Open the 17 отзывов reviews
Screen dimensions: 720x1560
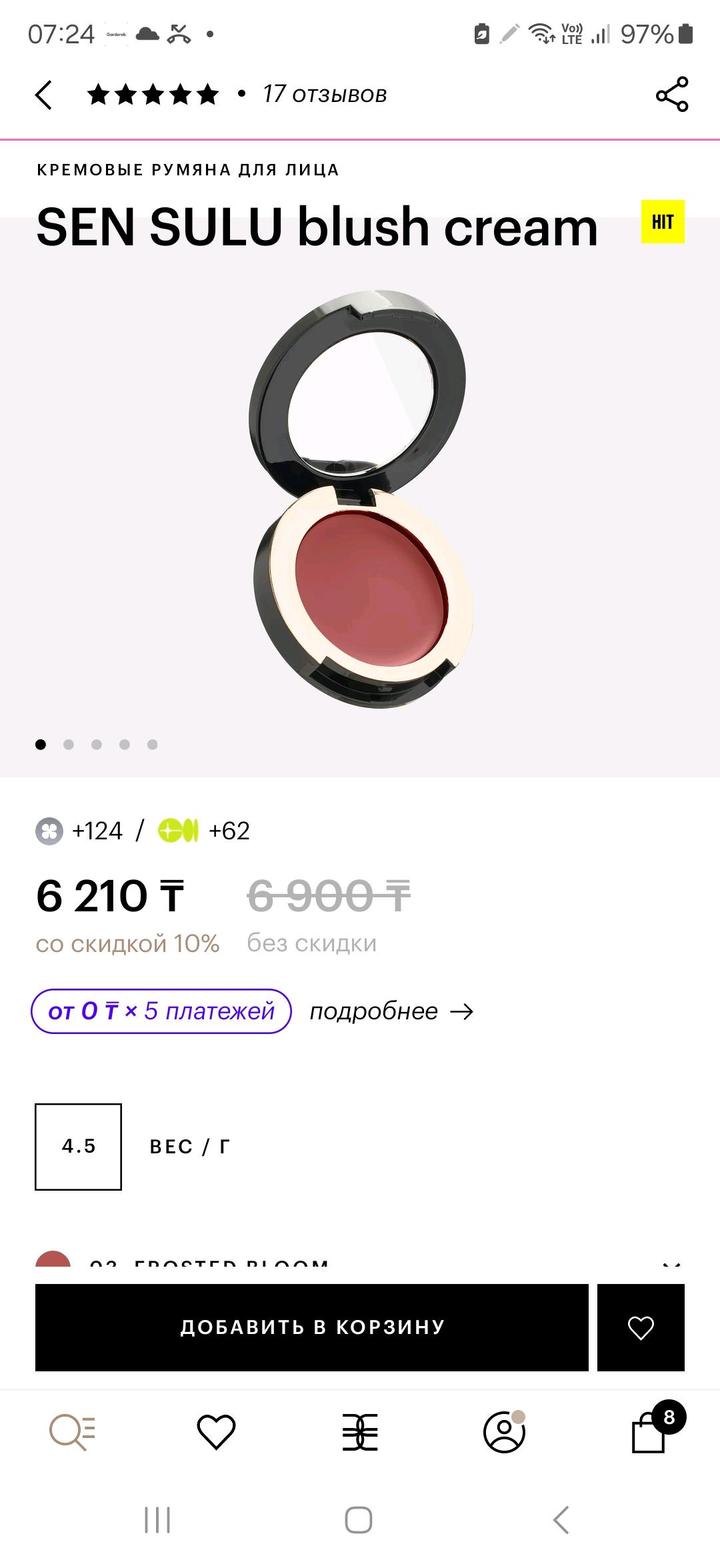tap(324, 94)
